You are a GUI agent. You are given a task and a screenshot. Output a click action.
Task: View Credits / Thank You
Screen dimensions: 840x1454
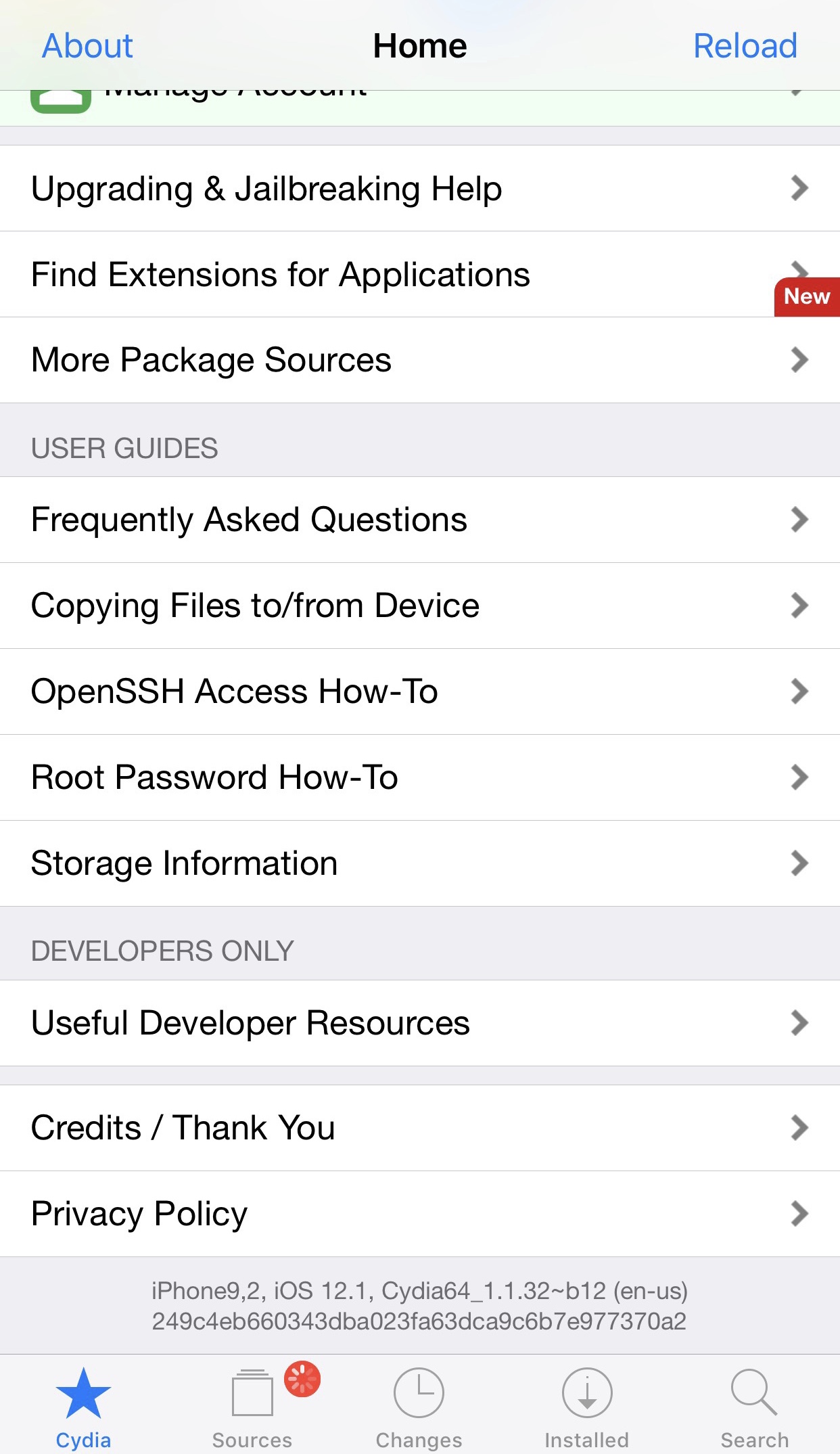click(419, 1128)
